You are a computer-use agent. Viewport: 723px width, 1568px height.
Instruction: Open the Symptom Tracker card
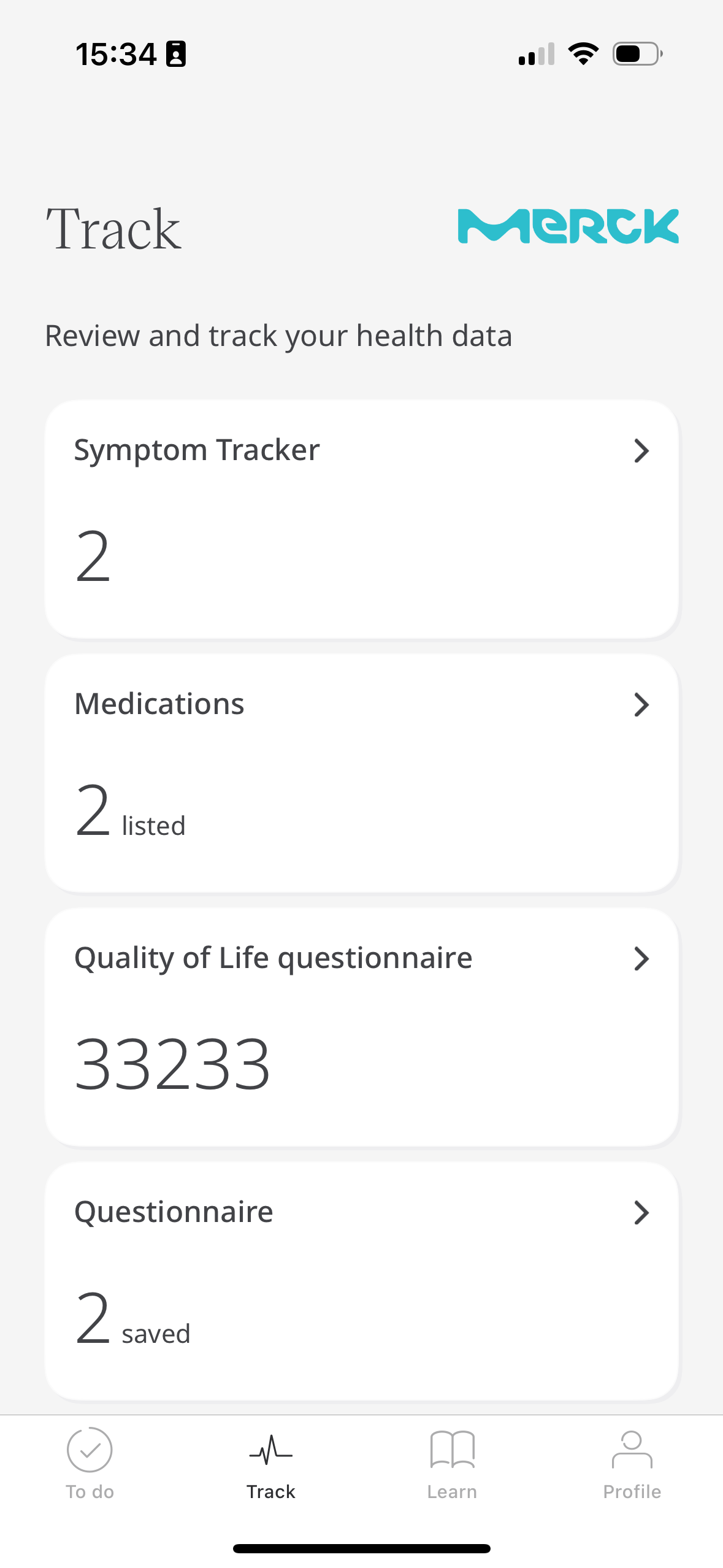click(x=362, y=518)
